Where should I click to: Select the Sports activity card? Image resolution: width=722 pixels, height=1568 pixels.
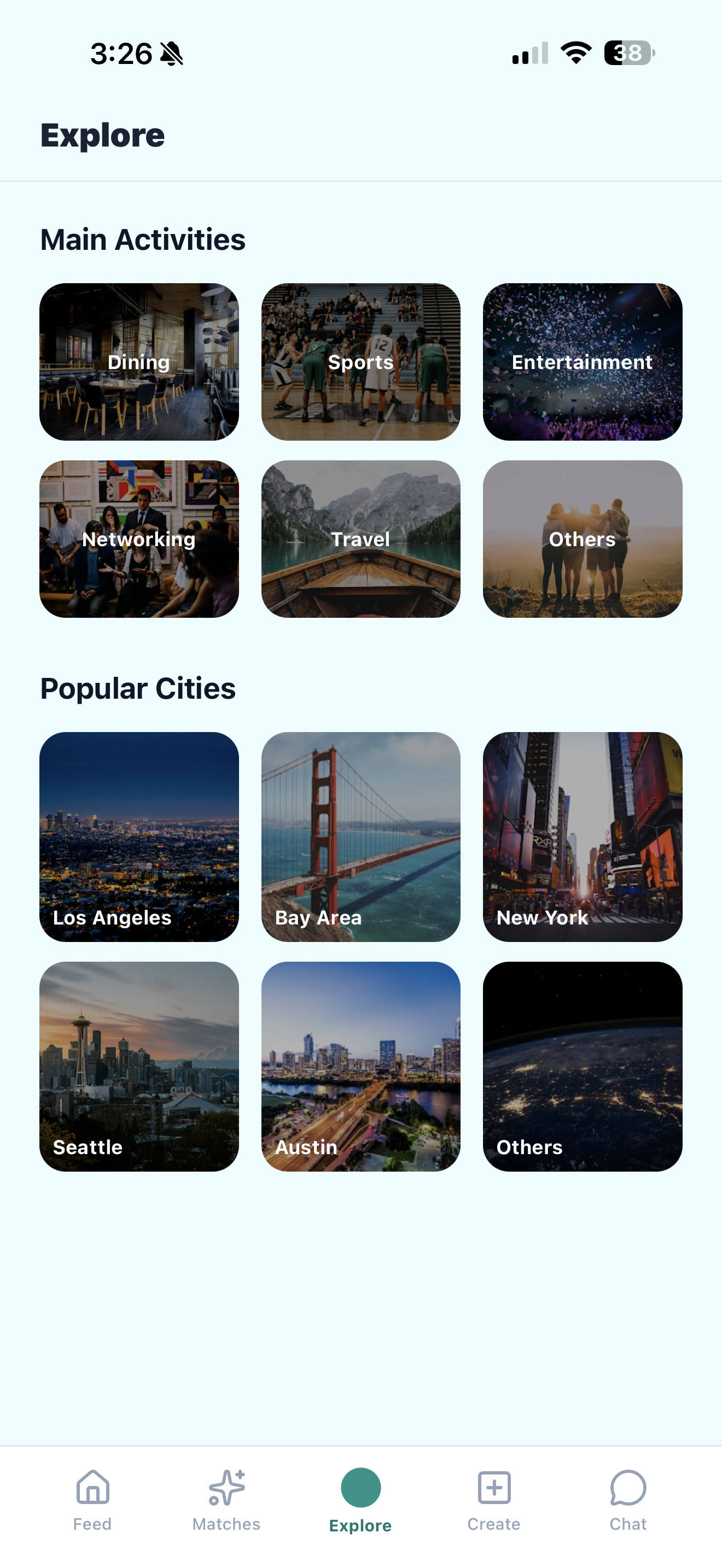pyautogui.click(x=360, y=361)
